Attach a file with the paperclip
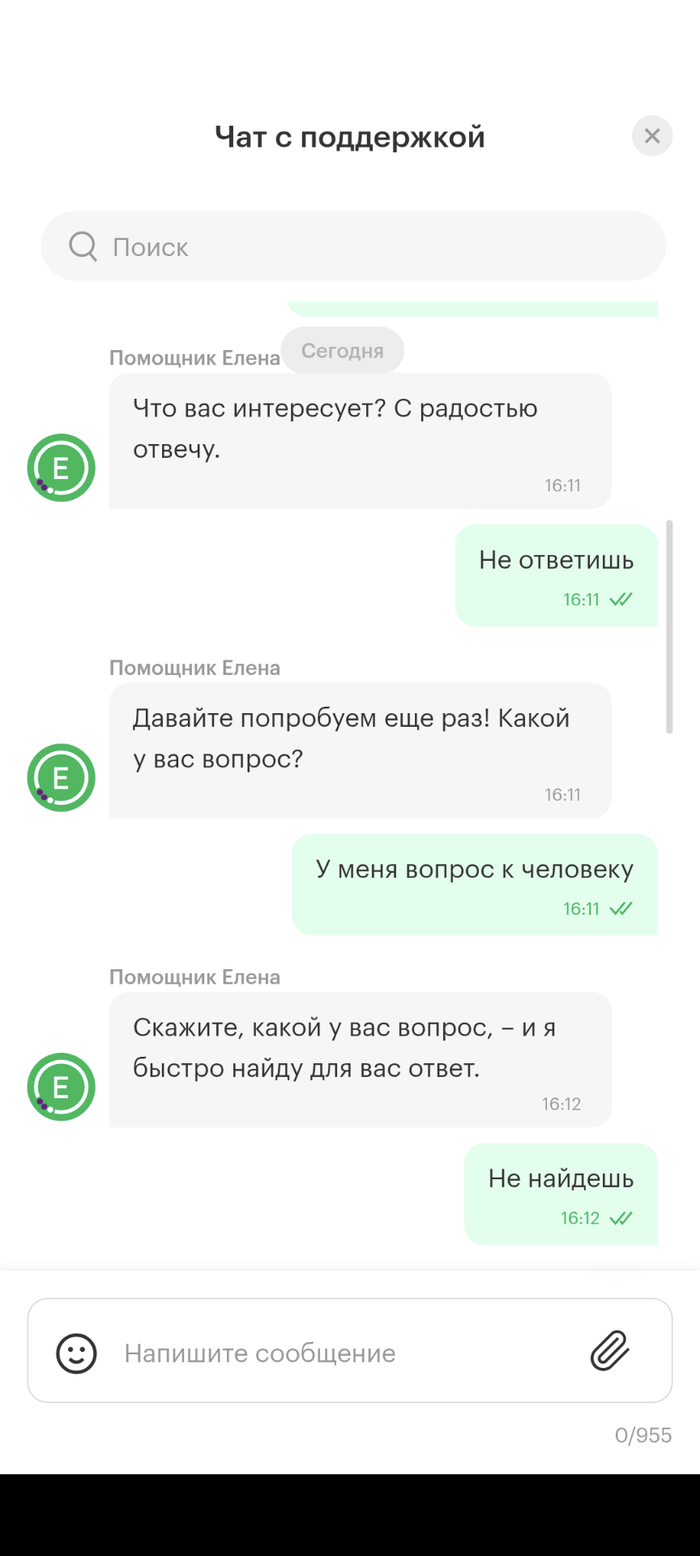The image size is (700, 1556). click(609, 1351)
